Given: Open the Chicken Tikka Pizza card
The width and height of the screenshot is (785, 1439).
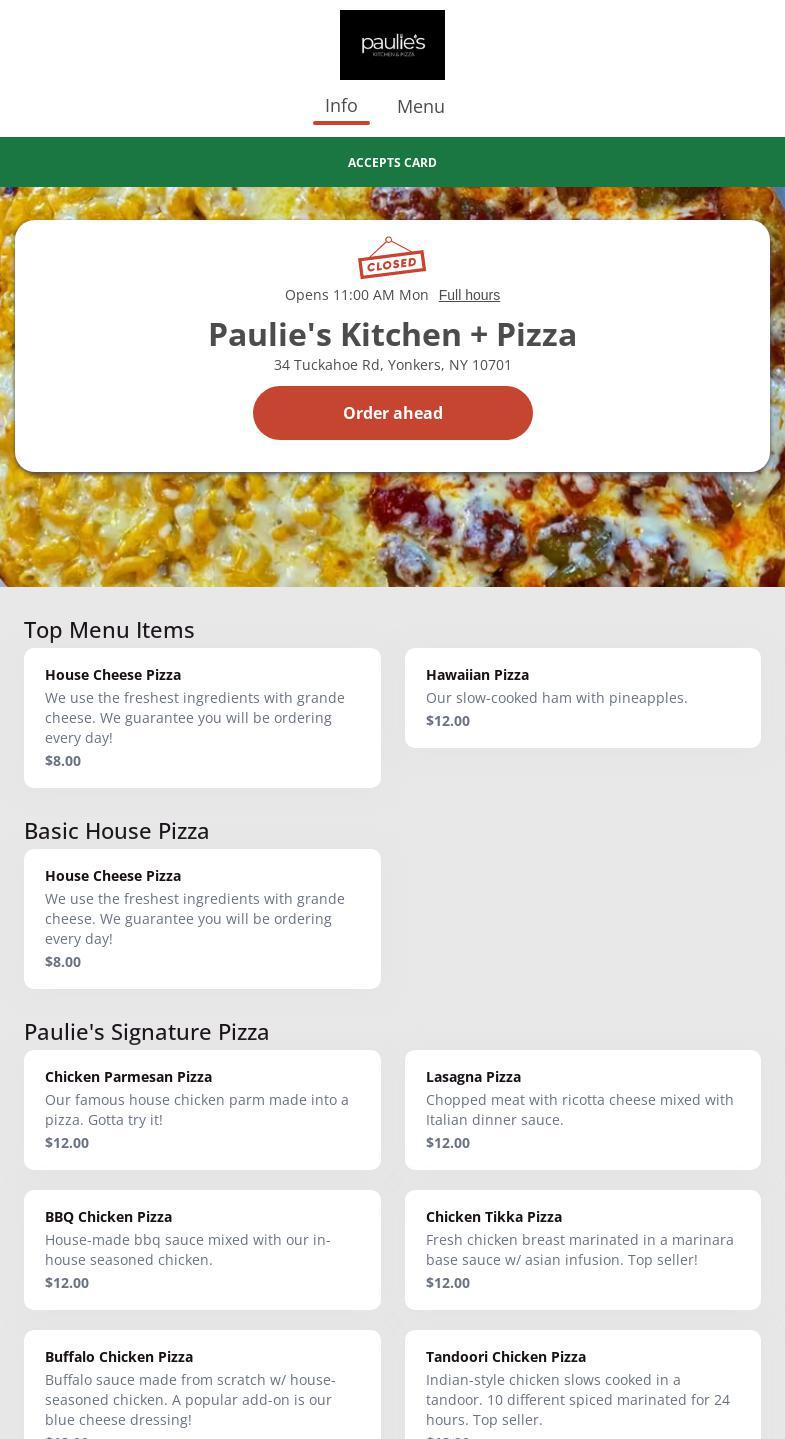Looking at the screenshot, I should 583,1250.
